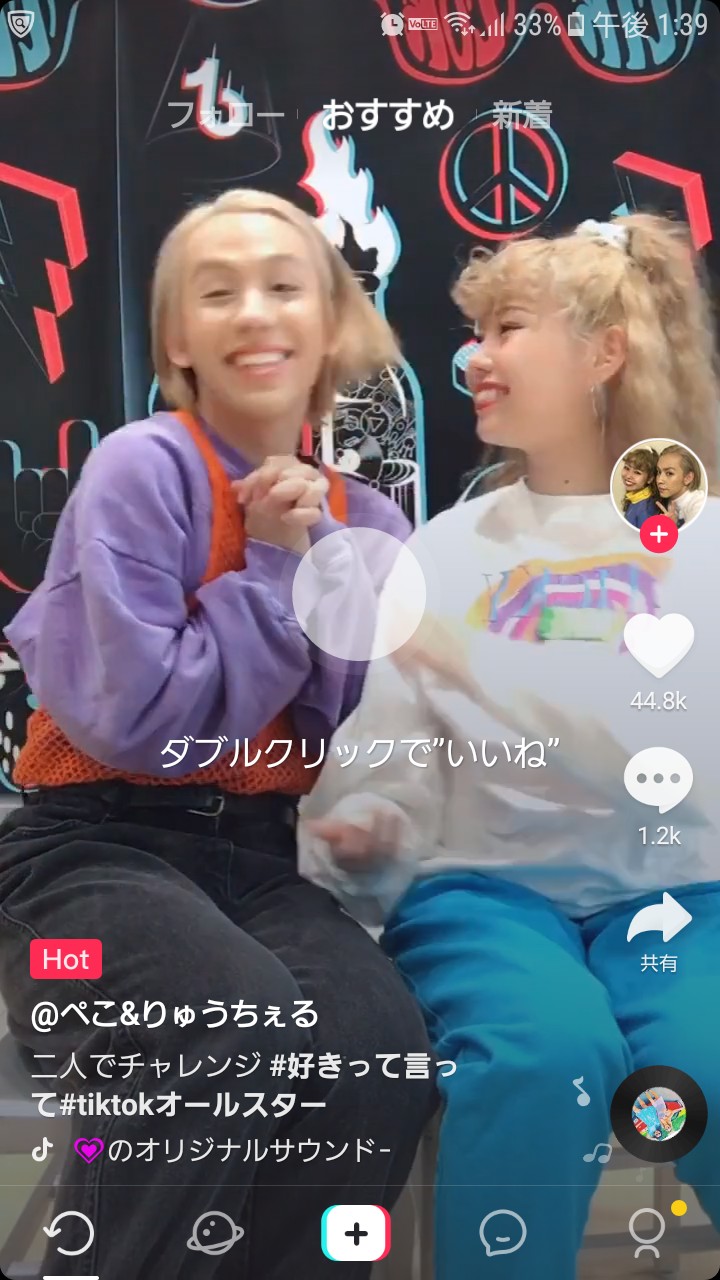Like this video with the heart icon

[x=658, y=645]
